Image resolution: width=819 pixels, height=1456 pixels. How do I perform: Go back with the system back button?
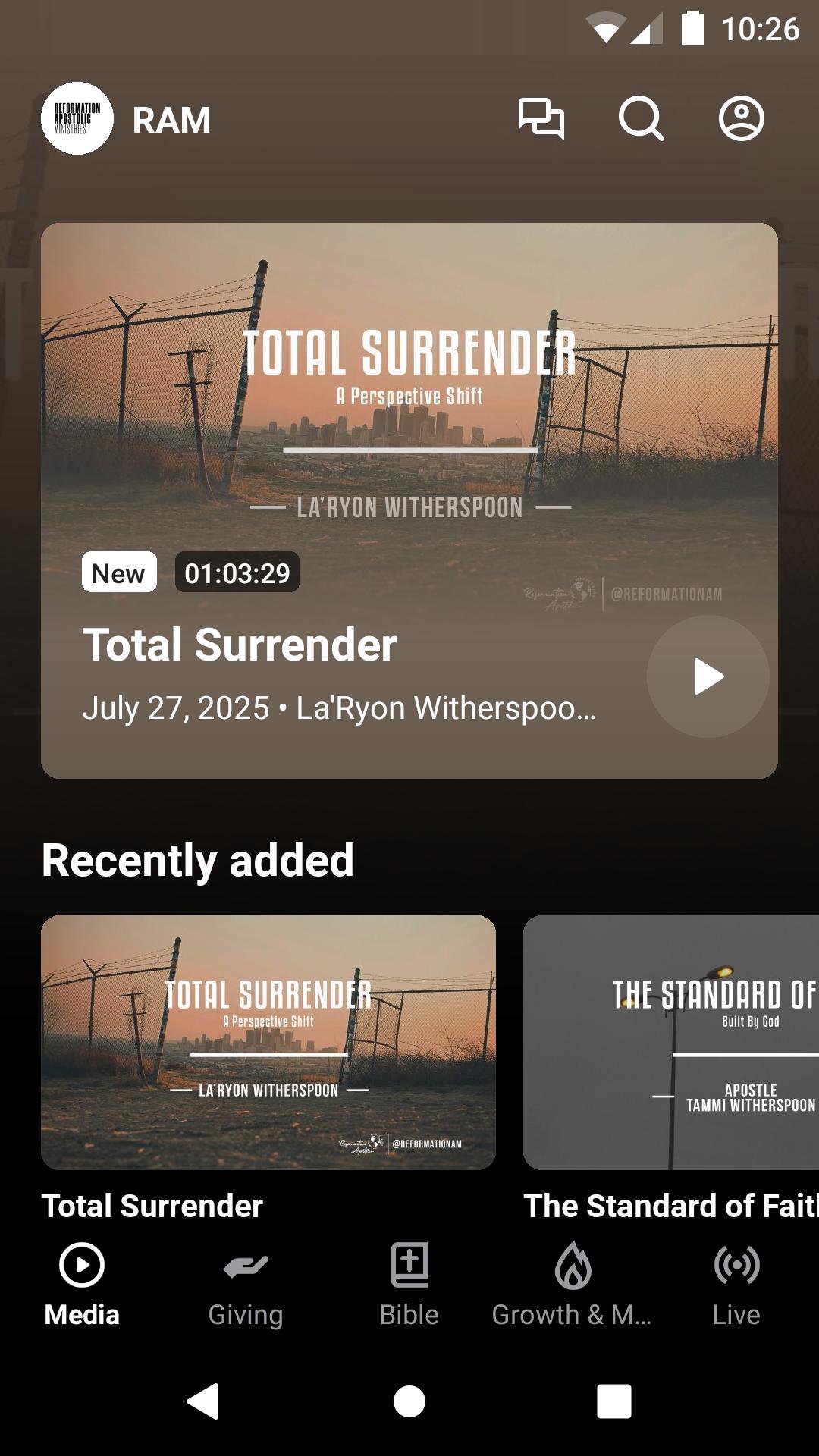[203, 1401]
